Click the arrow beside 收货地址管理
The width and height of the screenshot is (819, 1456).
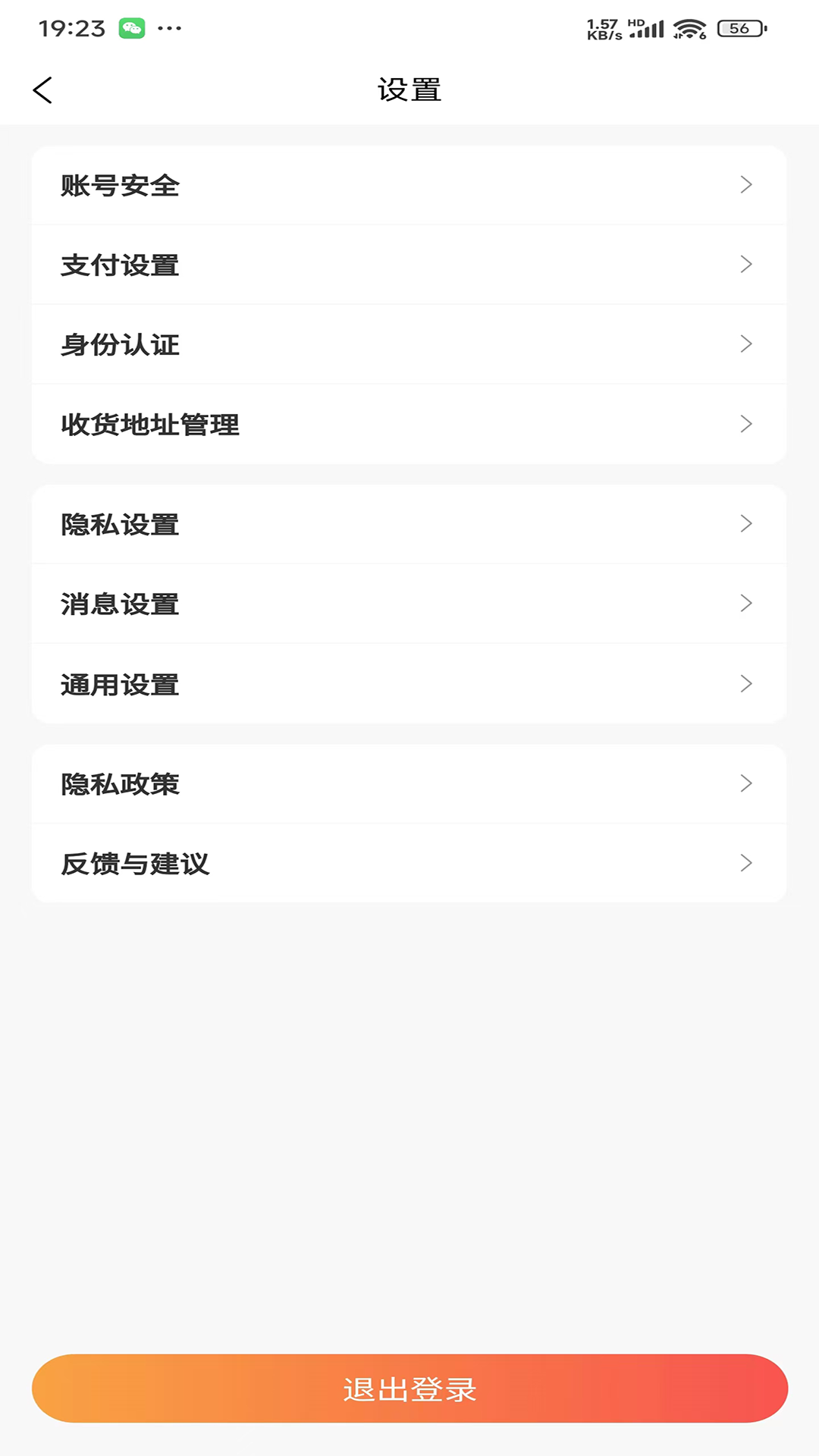[x=747, y=425]
